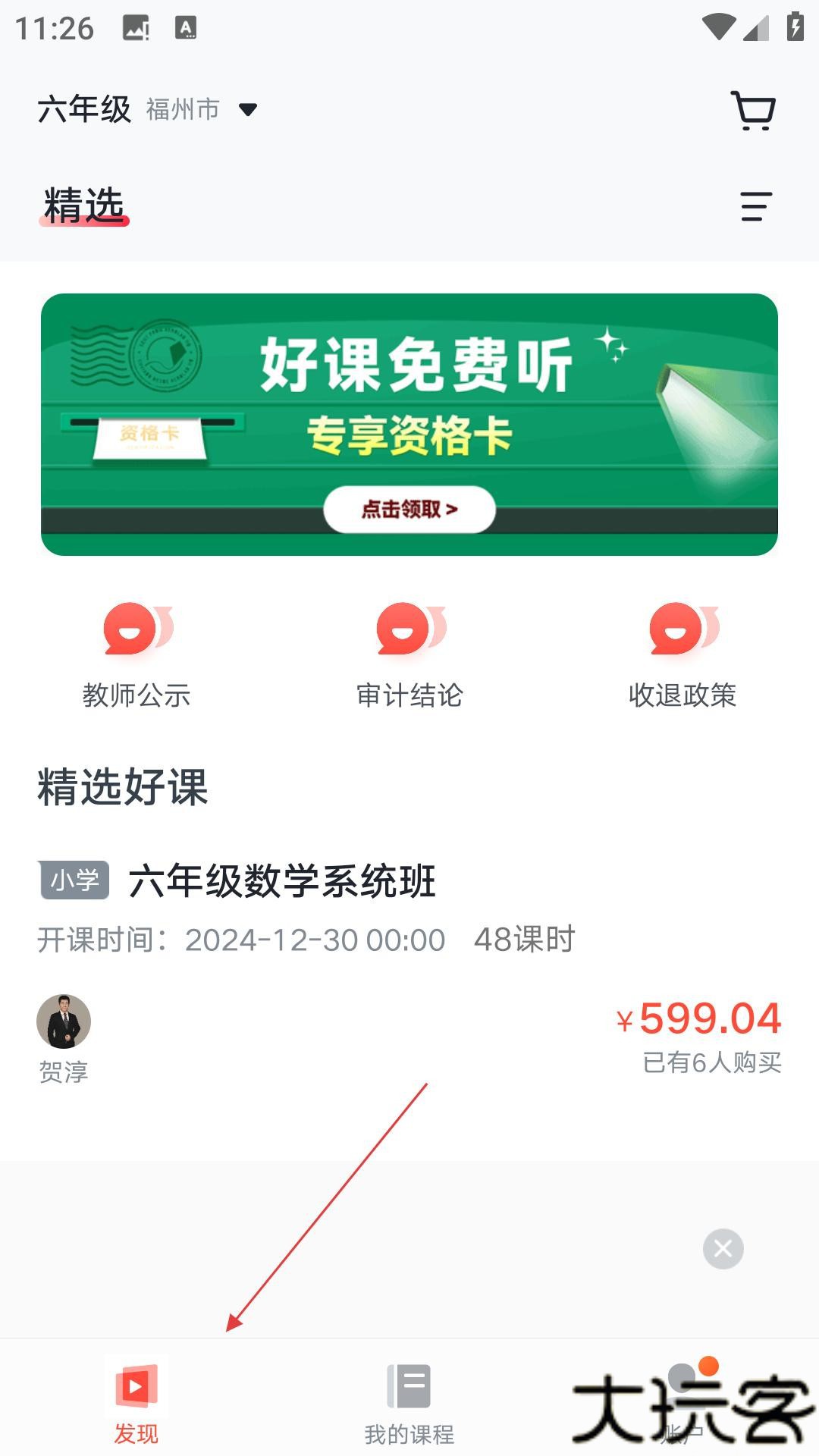
Task: Dismiss the floating popup with the X button
Action: point(723,1248)
